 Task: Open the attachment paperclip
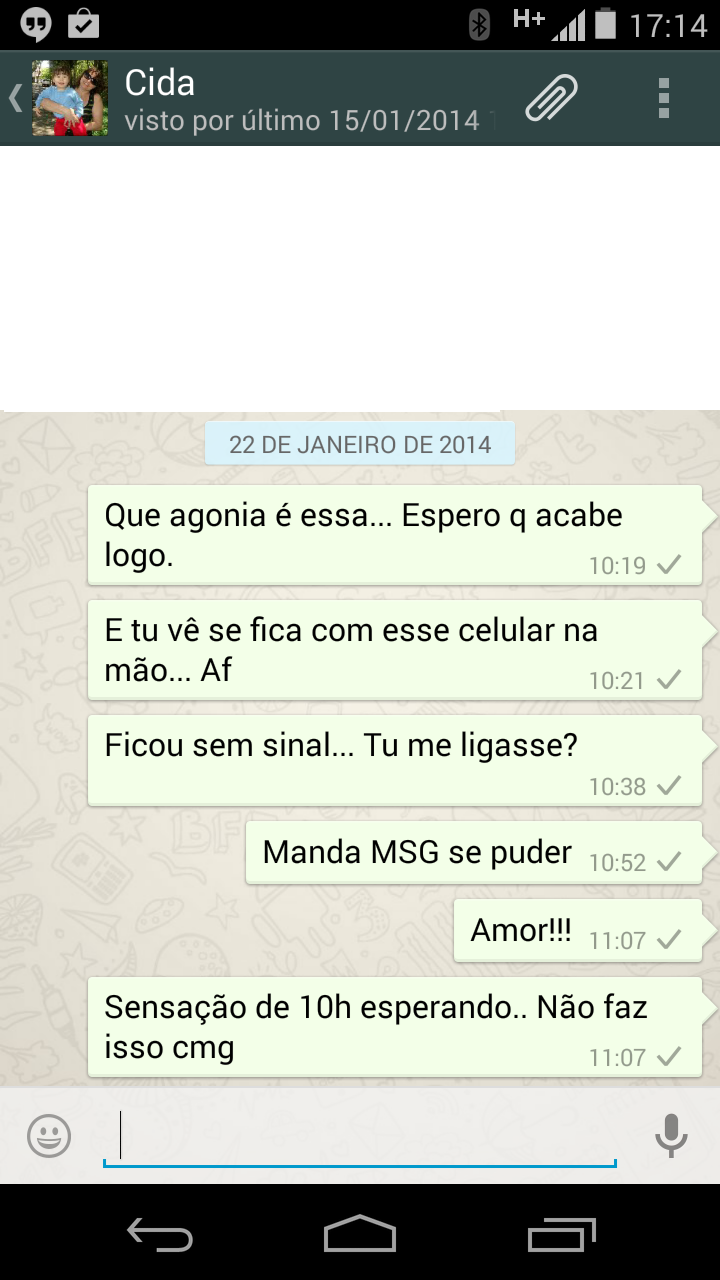(x=551, y=98)
